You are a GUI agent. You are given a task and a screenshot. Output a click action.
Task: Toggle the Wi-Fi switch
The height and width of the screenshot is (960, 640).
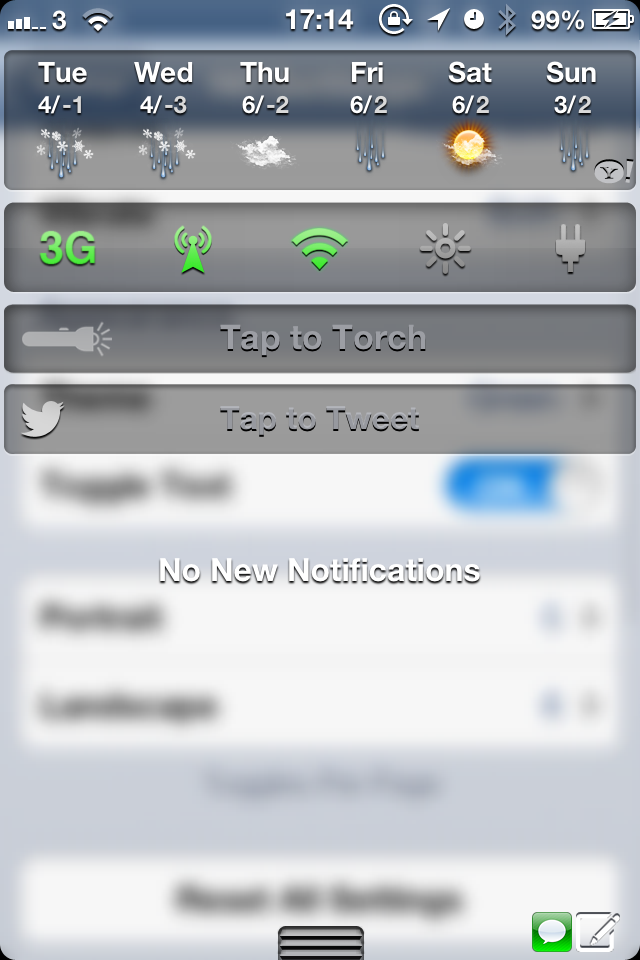point(319,249)
